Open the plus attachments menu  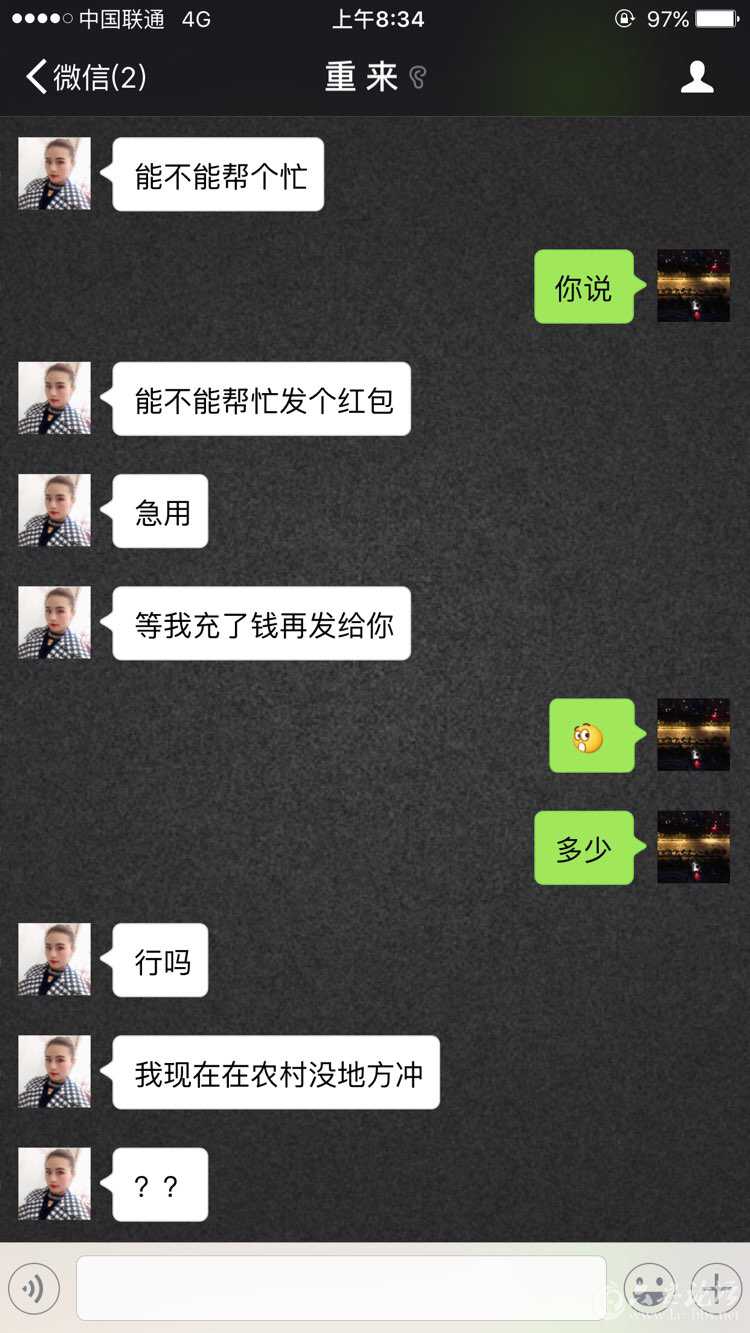click(x=716, y=1288)
